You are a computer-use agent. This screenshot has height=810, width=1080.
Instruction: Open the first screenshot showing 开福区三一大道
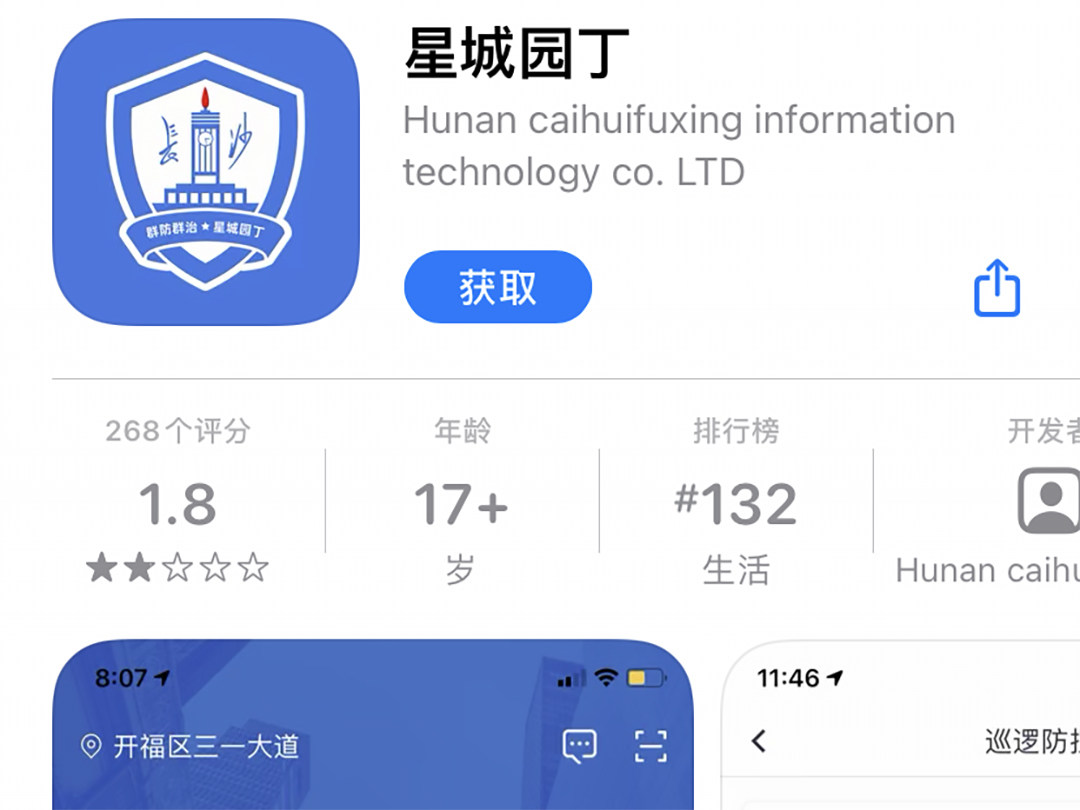tap(372, 725)
